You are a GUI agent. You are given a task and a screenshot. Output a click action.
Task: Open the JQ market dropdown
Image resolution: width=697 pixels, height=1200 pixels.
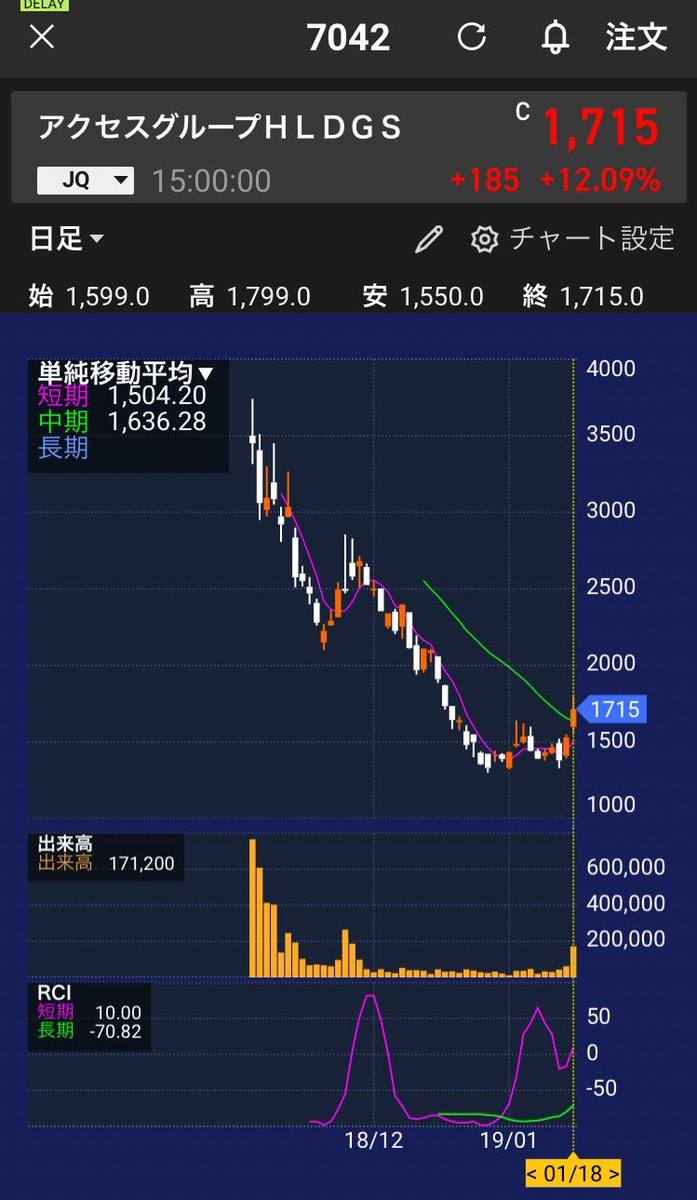(x=85, y=180)
